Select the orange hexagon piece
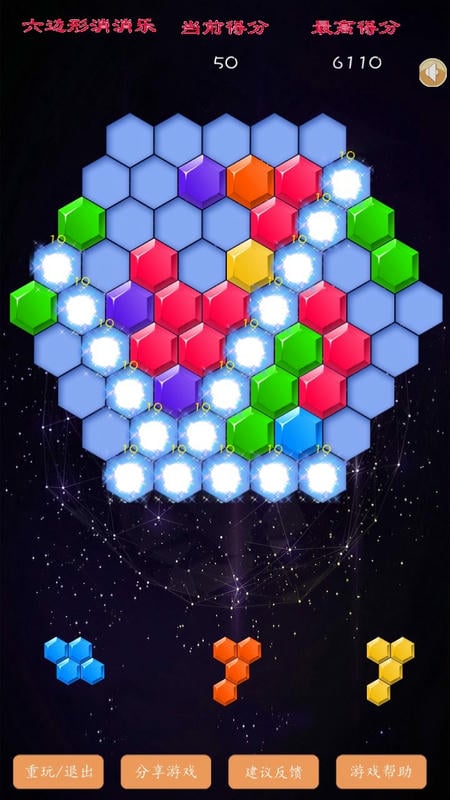 tap(237, 671)
